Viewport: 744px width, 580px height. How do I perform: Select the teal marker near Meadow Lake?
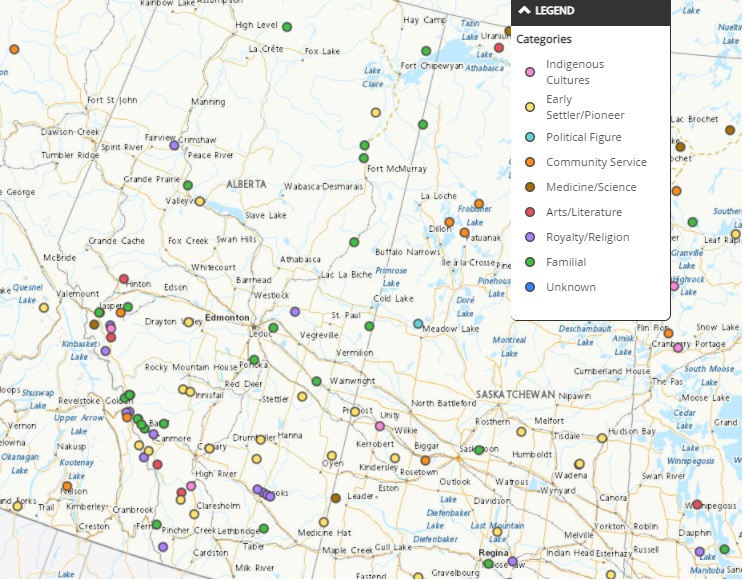[x=418, y=324]
